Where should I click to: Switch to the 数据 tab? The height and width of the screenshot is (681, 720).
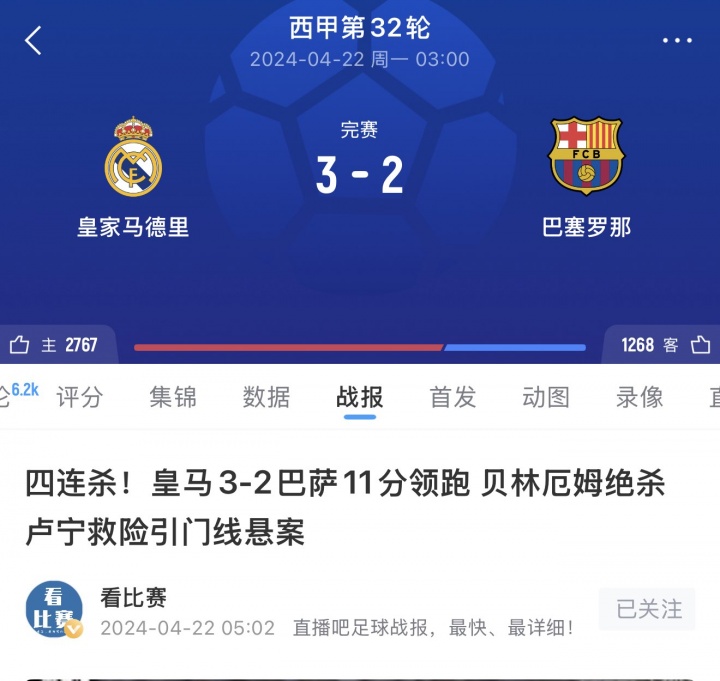pos(266,397)
